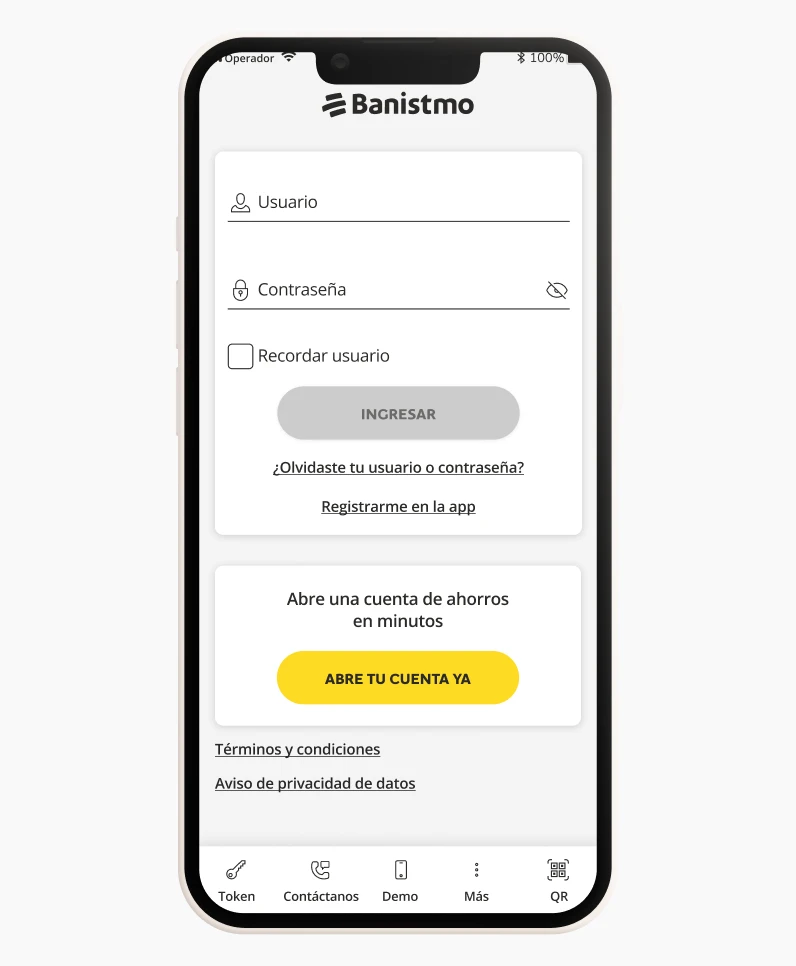Open Registrarme en la app link
This screenshot has height=966, width=796.
(x=398, y=506)
